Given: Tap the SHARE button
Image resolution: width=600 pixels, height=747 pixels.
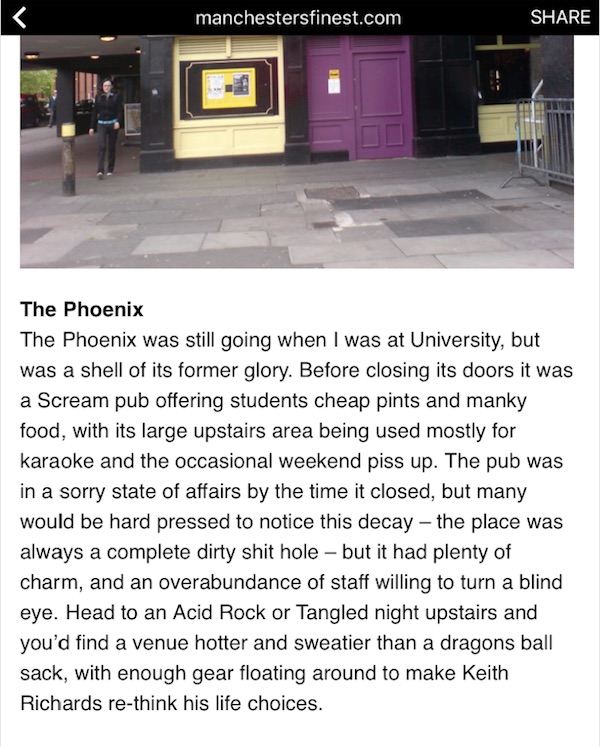Looking at the screenshot, I should coord(559,17).
